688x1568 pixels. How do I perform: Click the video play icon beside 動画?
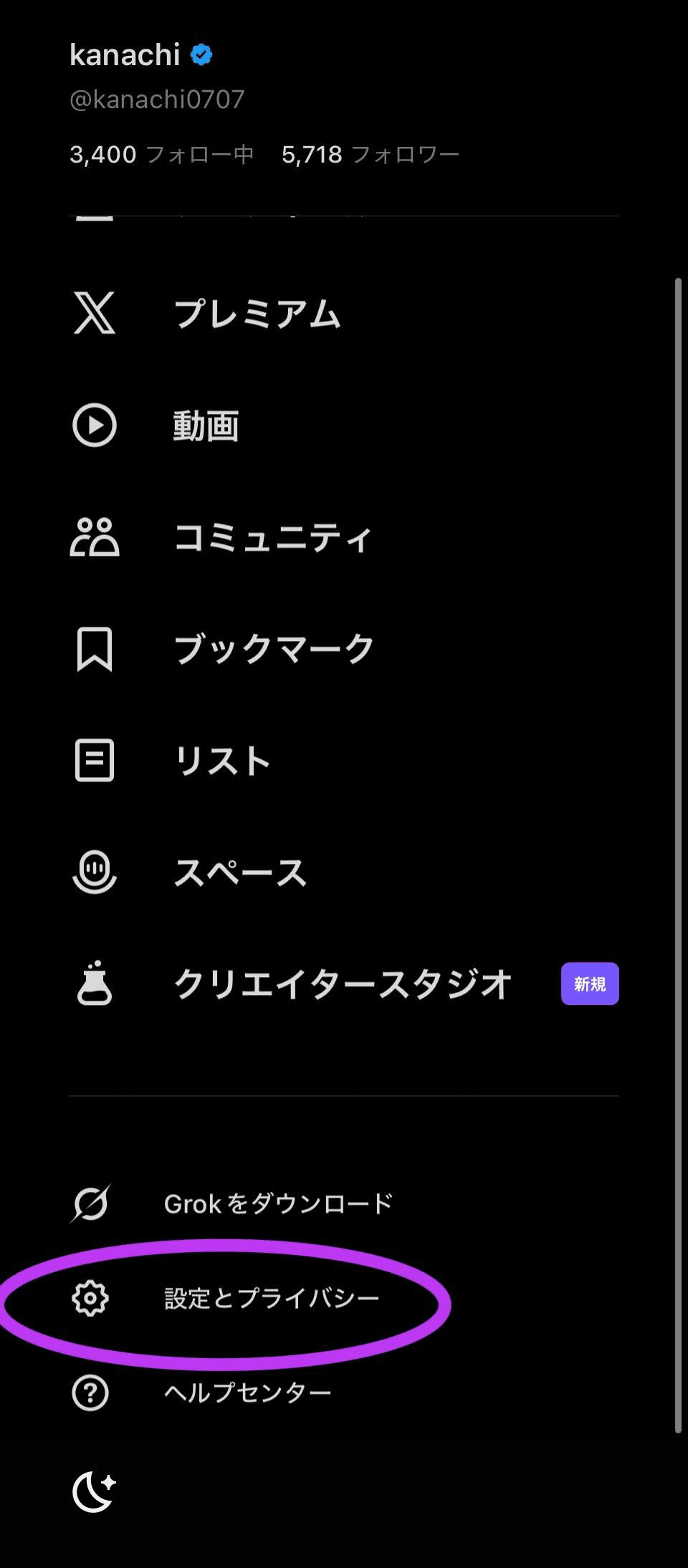coord(94,425)
